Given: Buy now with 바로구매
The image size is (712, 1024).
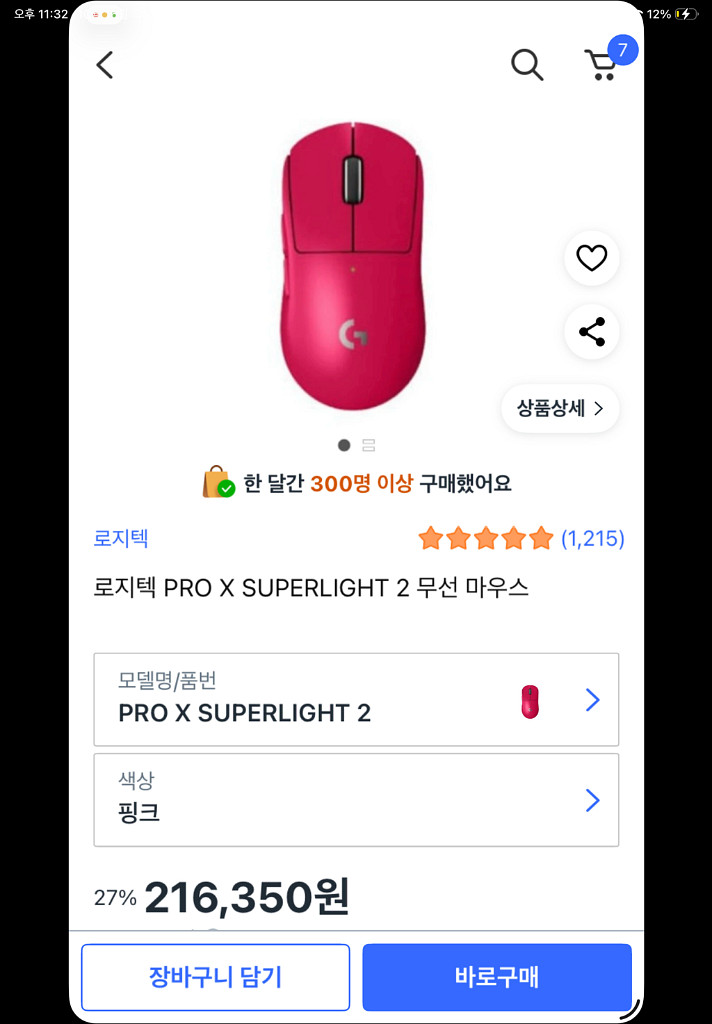Looking at the screenshot, I should [x=497, y=977].
